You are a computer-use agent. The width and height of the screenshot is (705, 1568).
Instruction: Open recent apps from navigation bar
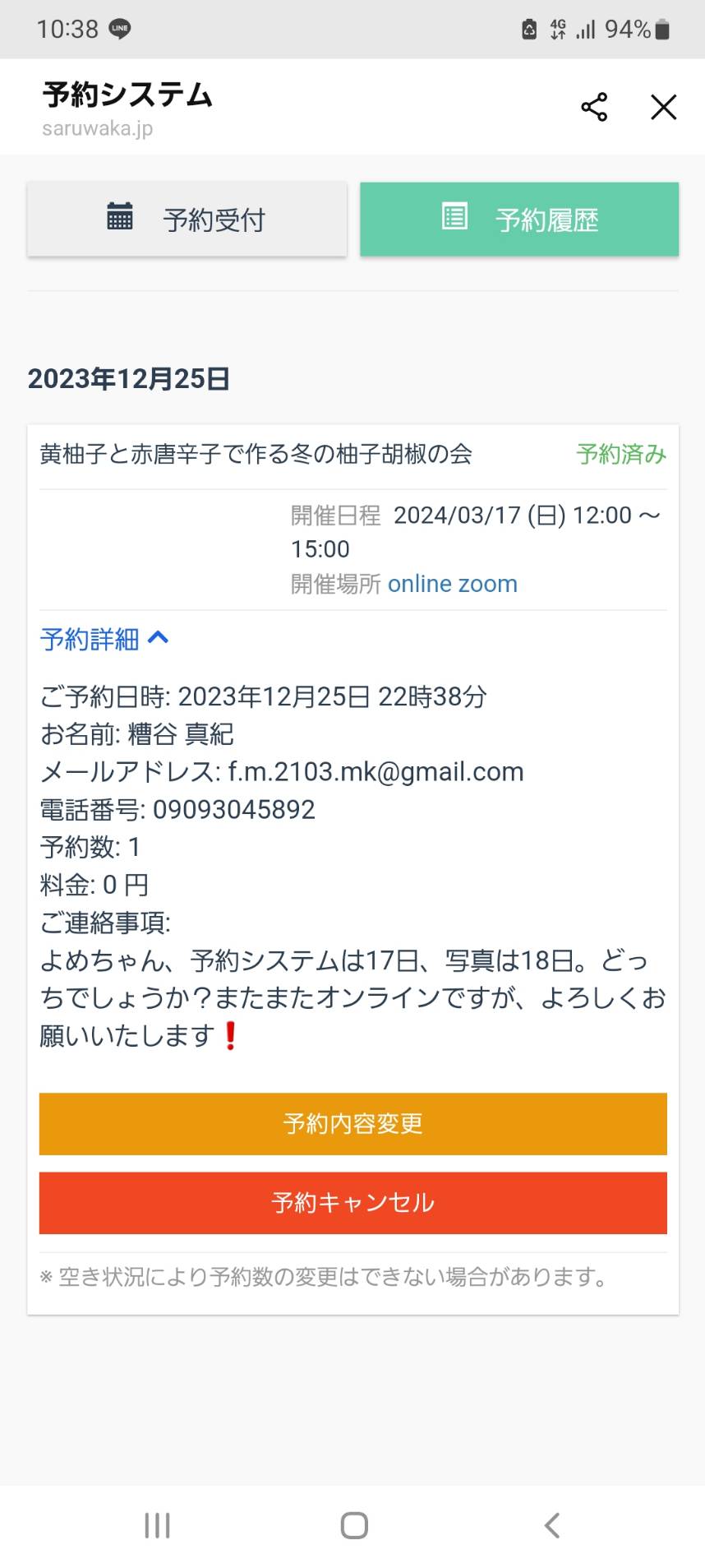pos(157,1525)
